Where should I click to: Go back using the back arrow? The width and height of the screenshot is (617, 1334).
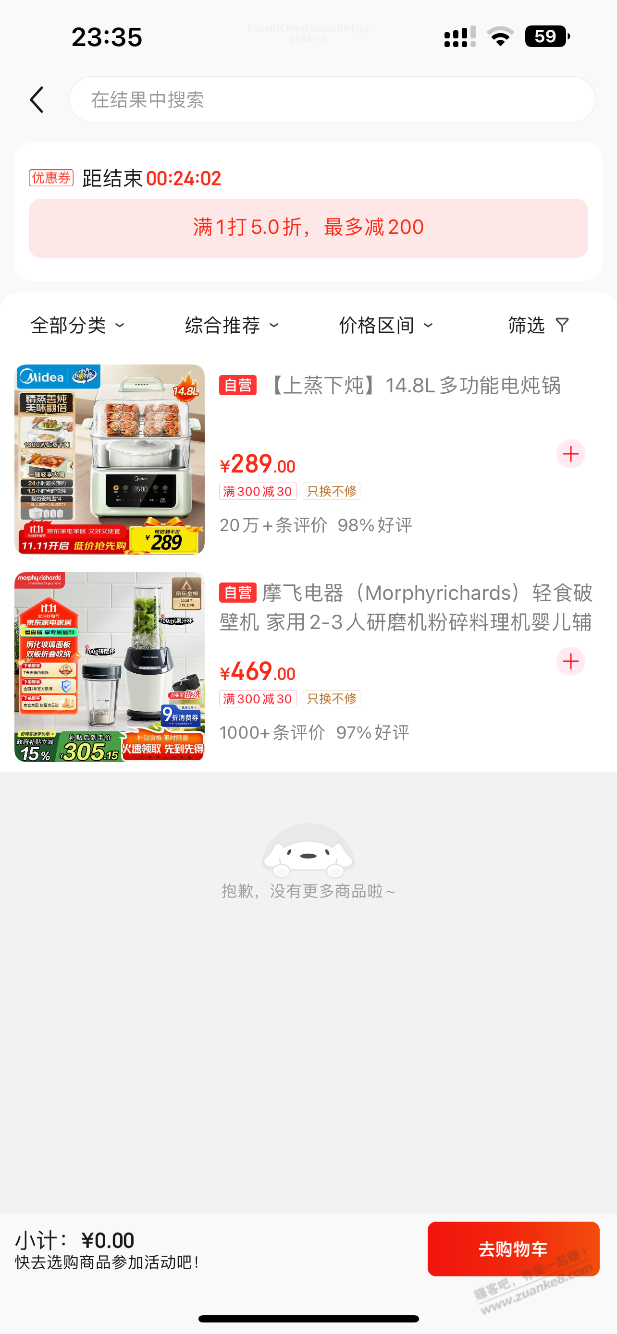pyautogui.click(x=37, y=100)
